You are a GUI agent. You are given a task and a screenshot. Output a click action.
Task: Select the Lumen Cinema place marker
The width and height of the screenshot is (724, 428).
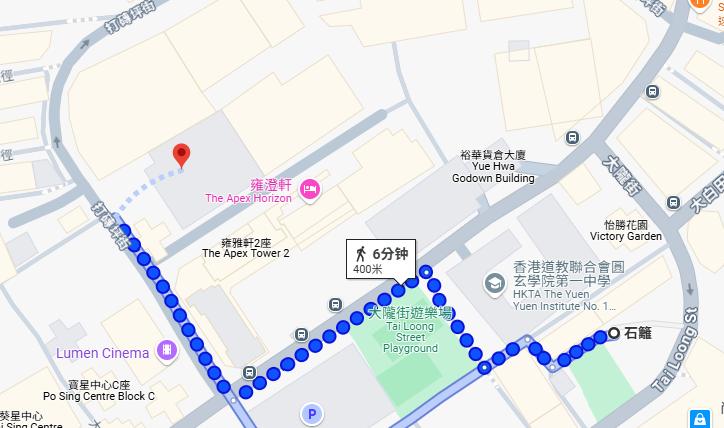click(x=167, y=351)
